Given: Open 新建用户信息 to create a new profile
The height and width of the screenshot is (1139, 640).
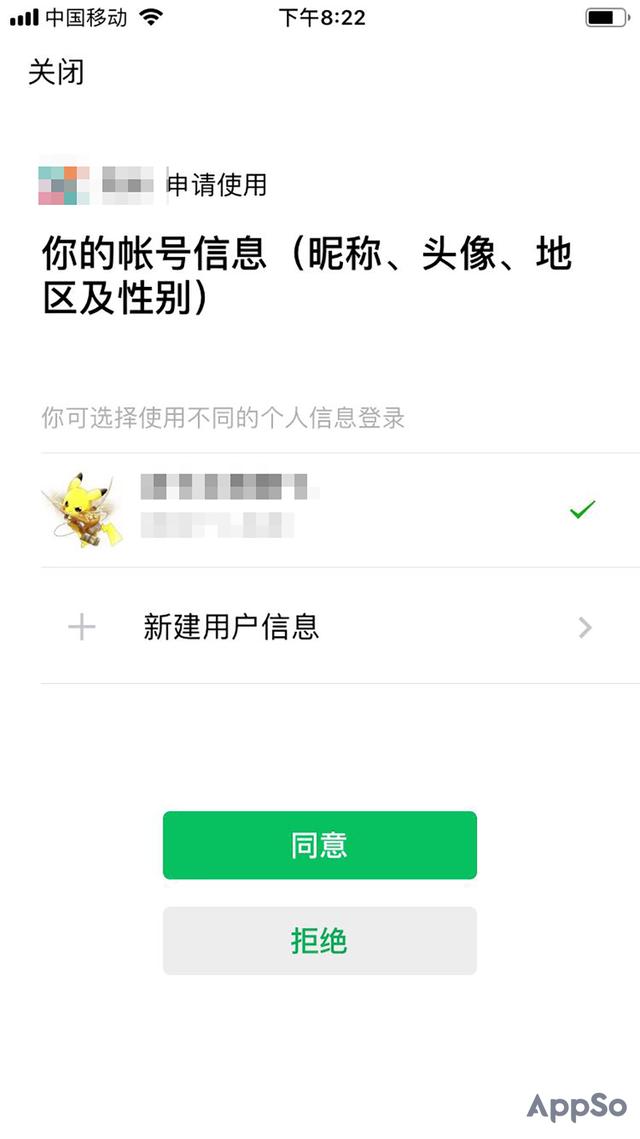Looking at the screenshot, I should point(320,627).
